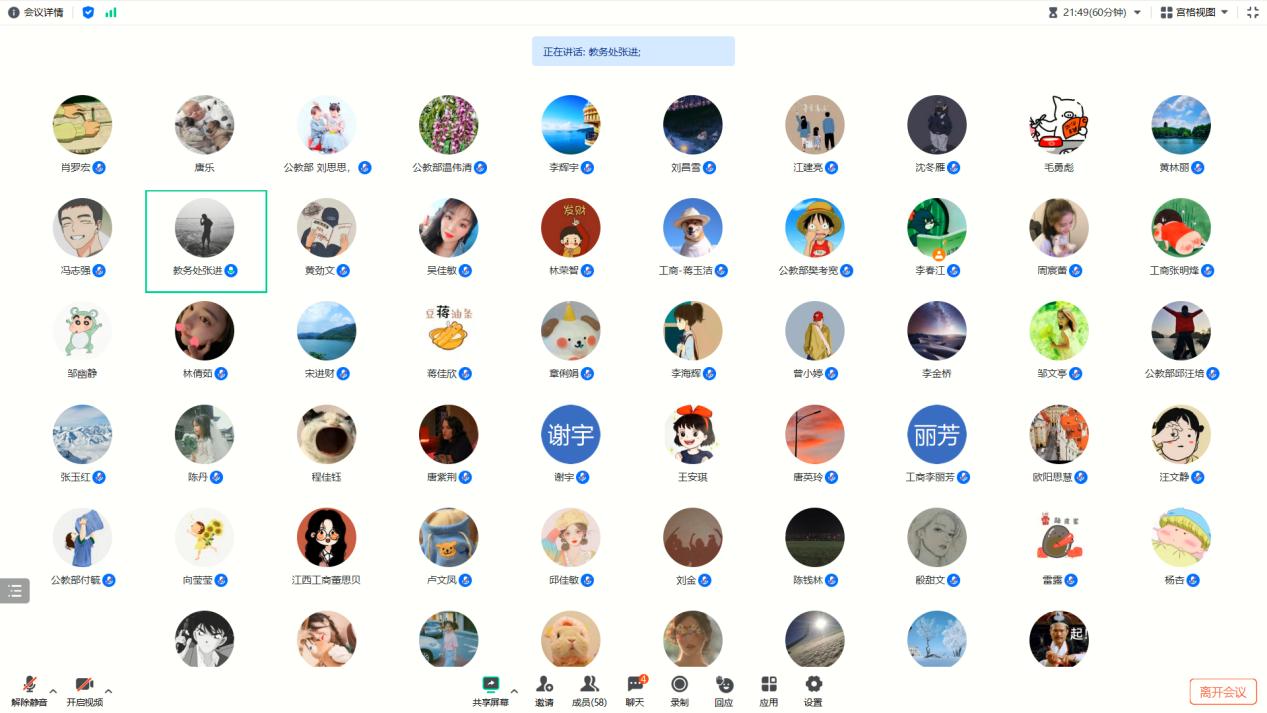Open members list 成员(58)
Image resolution: width=1267 pixels, height=713 pixels.
[589, 690]
